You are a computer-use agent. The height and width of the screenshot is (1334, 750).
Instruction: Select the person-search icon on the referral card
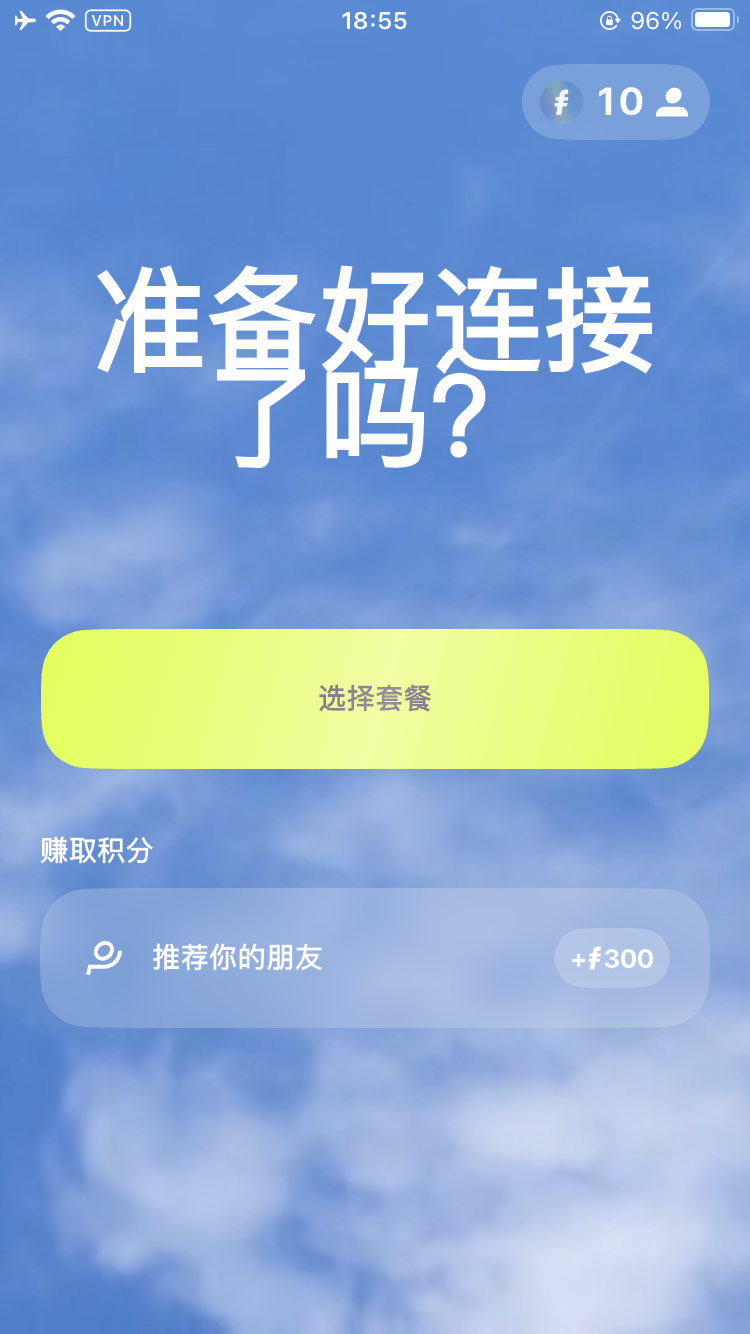pos(104,957)
